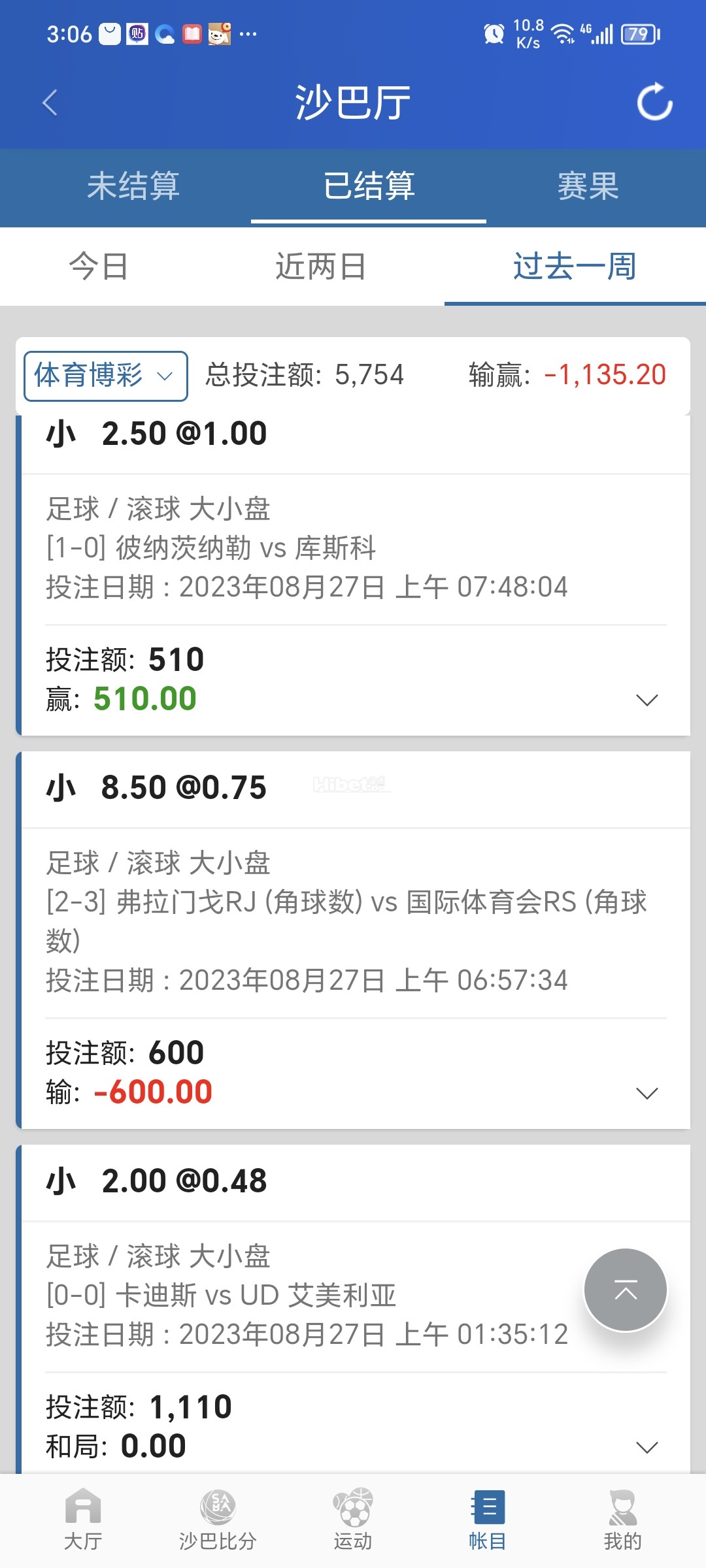Show 今日 settled bets
706x1568 pixels.
[99, 267]
